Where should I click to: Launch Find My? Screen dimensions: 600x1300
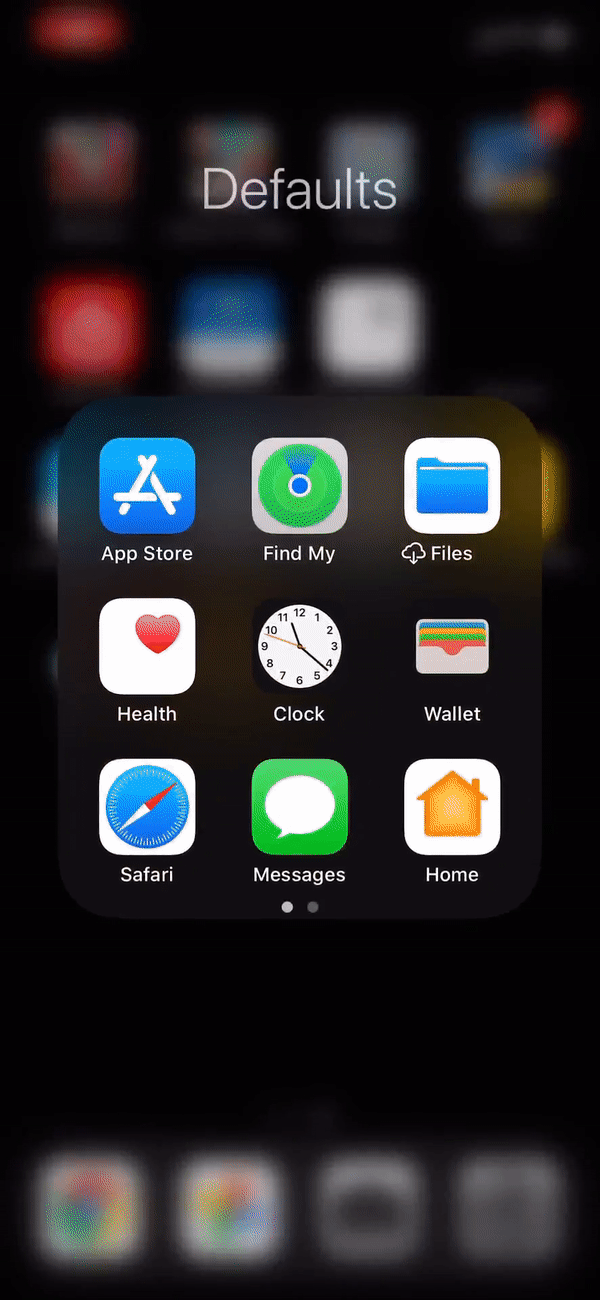pyautogui.click(x=299, y=485)
